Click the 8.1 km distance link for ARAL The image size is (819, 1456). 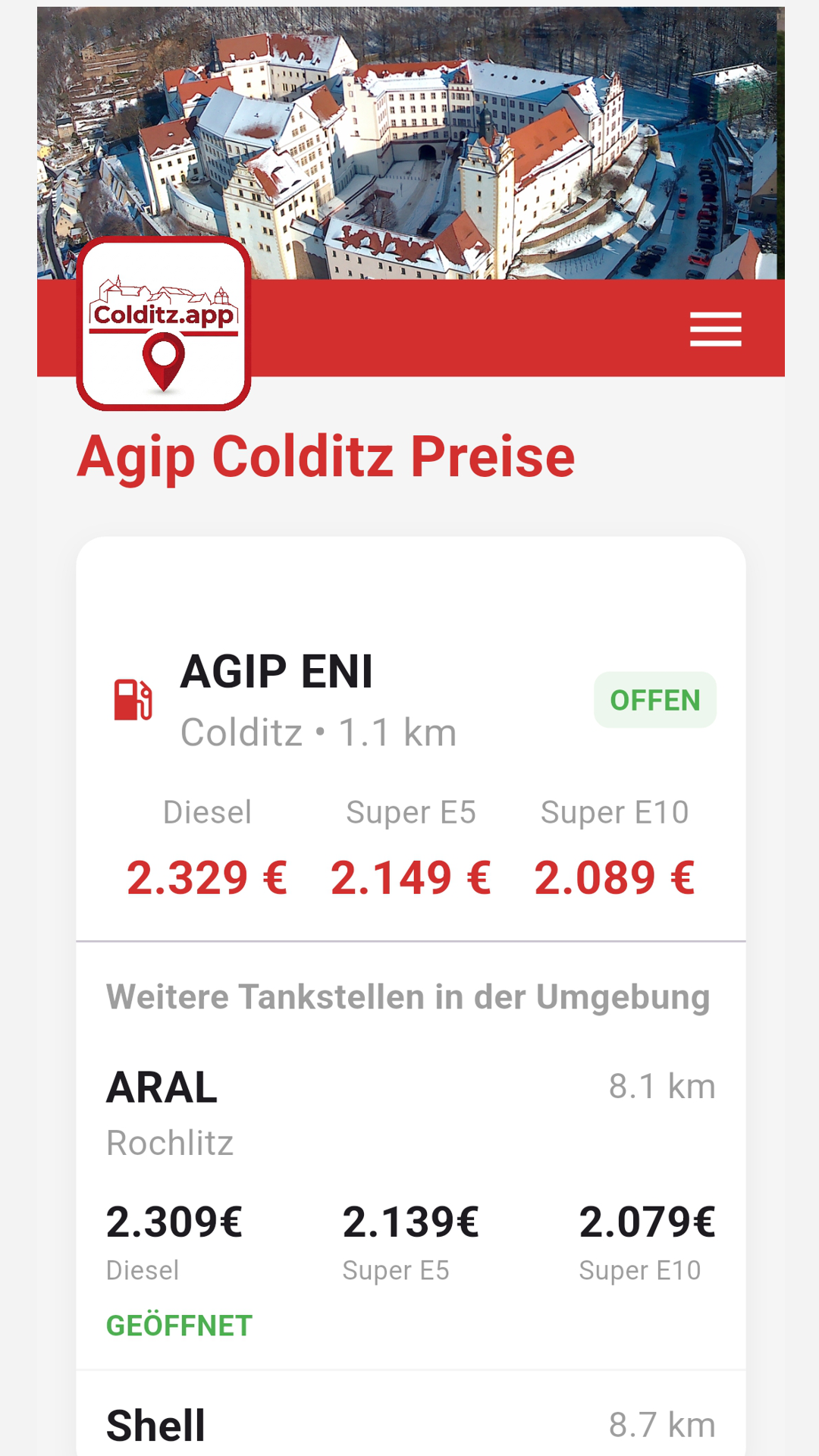tap(663, 1085)
